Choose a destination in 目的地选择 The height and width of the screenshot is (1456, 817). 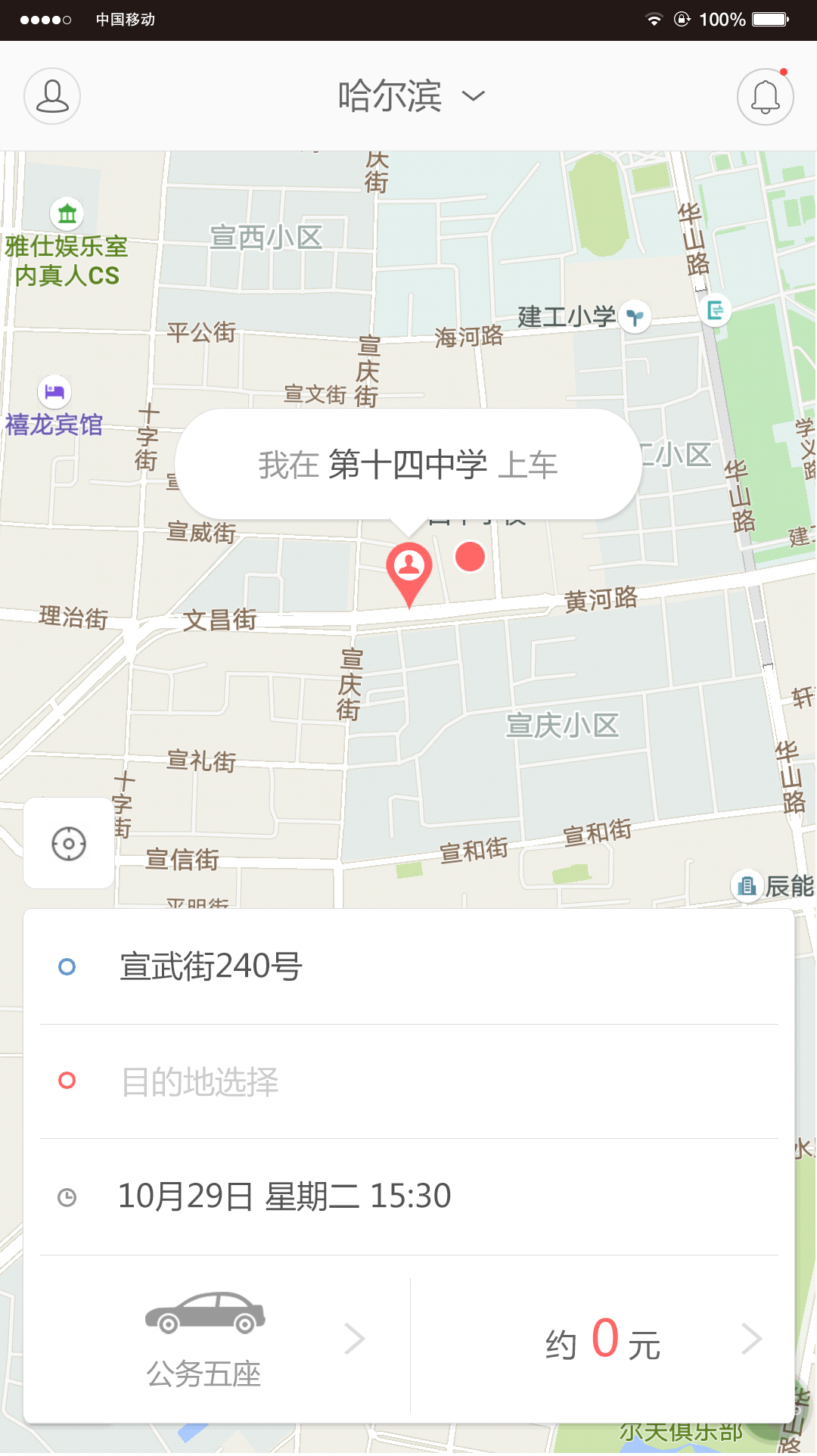pyautogui.click(x=408, y=1081)
